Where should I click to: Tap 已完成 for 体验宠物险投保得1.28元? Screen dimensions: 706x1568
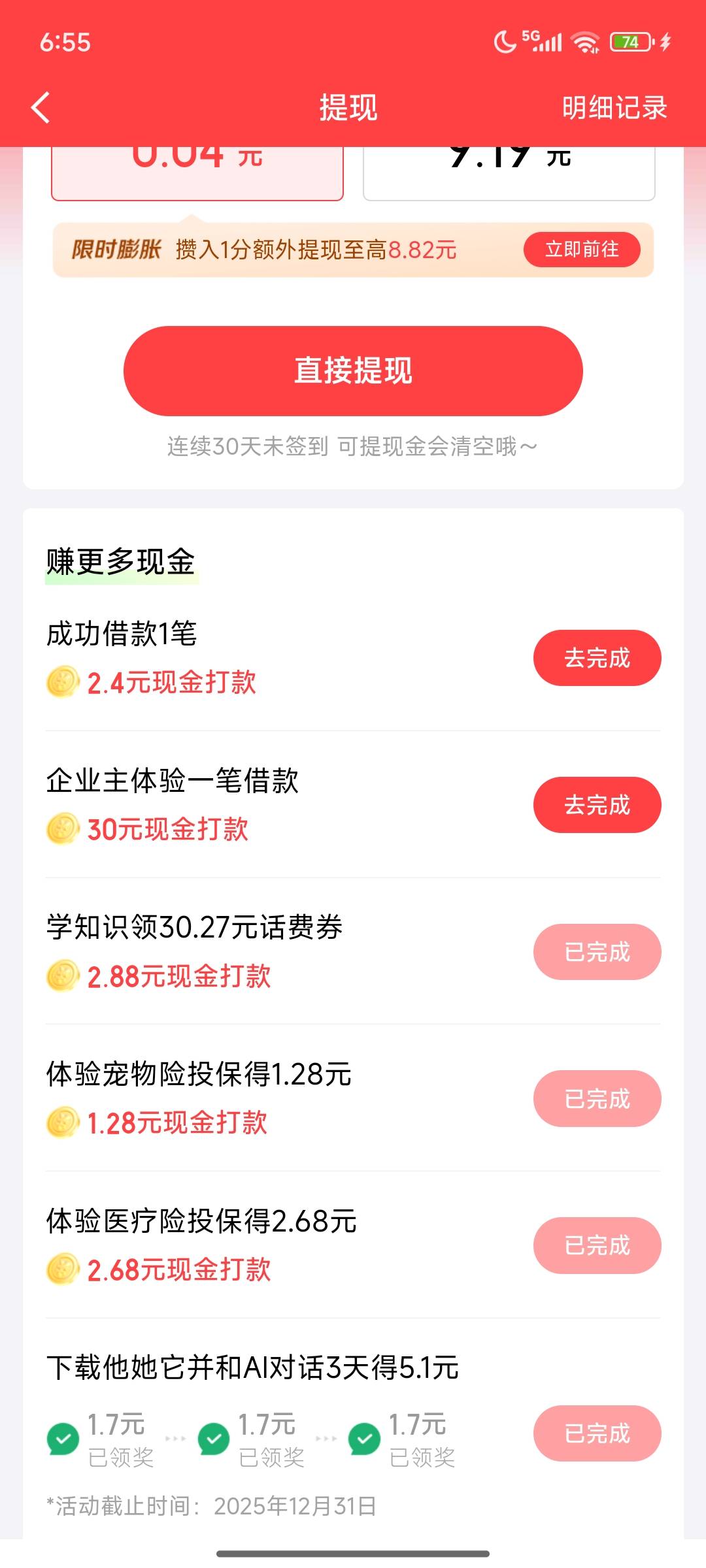(597, 1099)
